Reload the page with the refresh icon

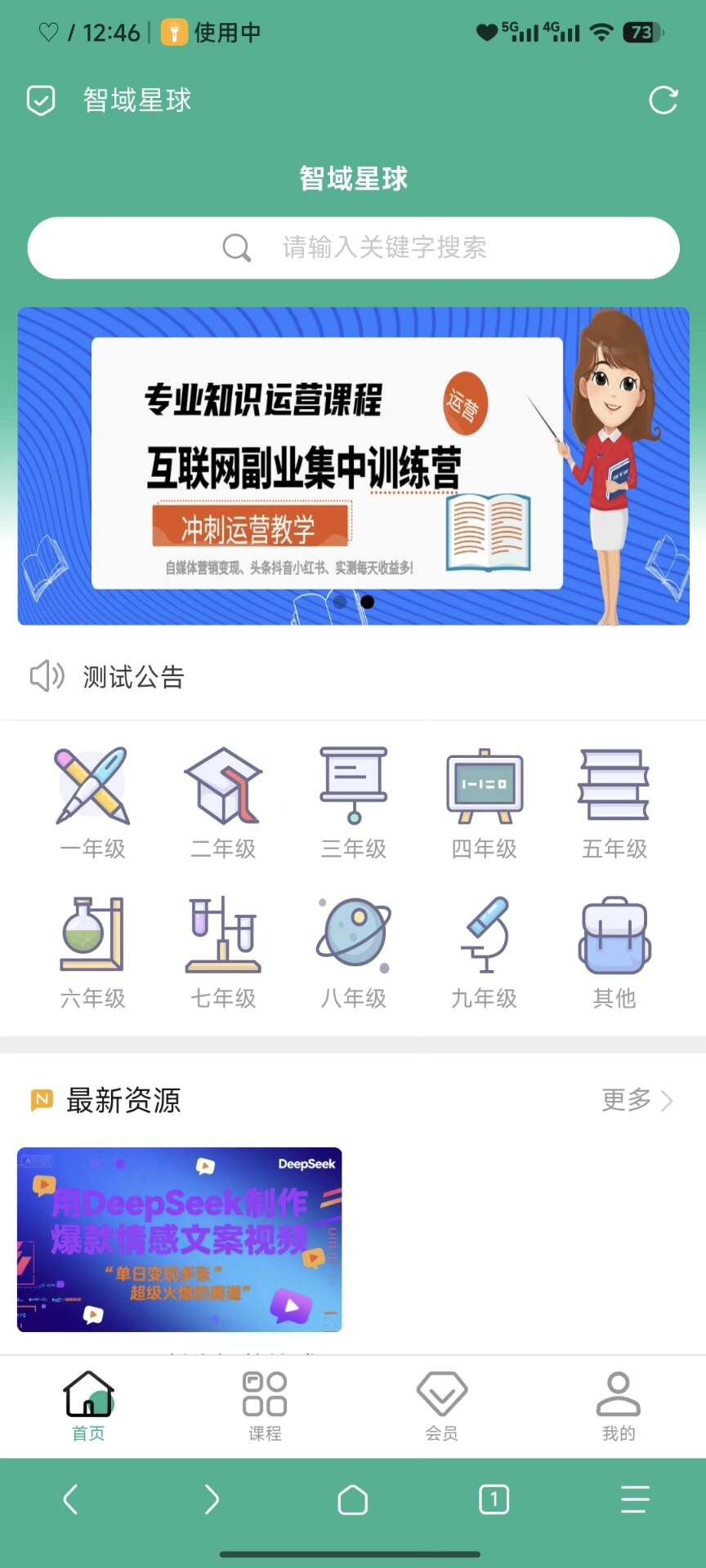click(x=663, y=100)
